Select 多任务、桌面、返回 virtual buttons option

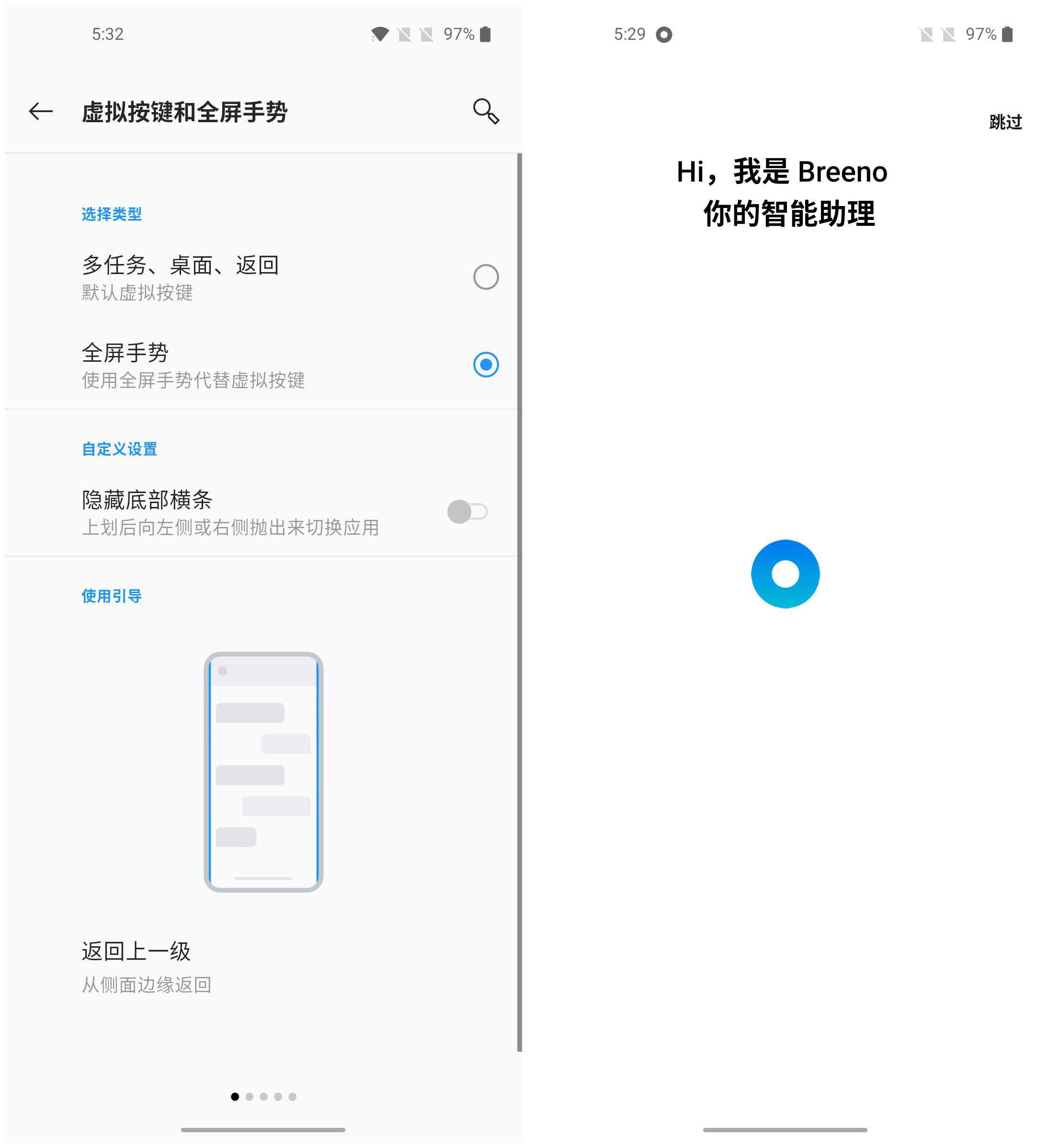pos(486,277)
